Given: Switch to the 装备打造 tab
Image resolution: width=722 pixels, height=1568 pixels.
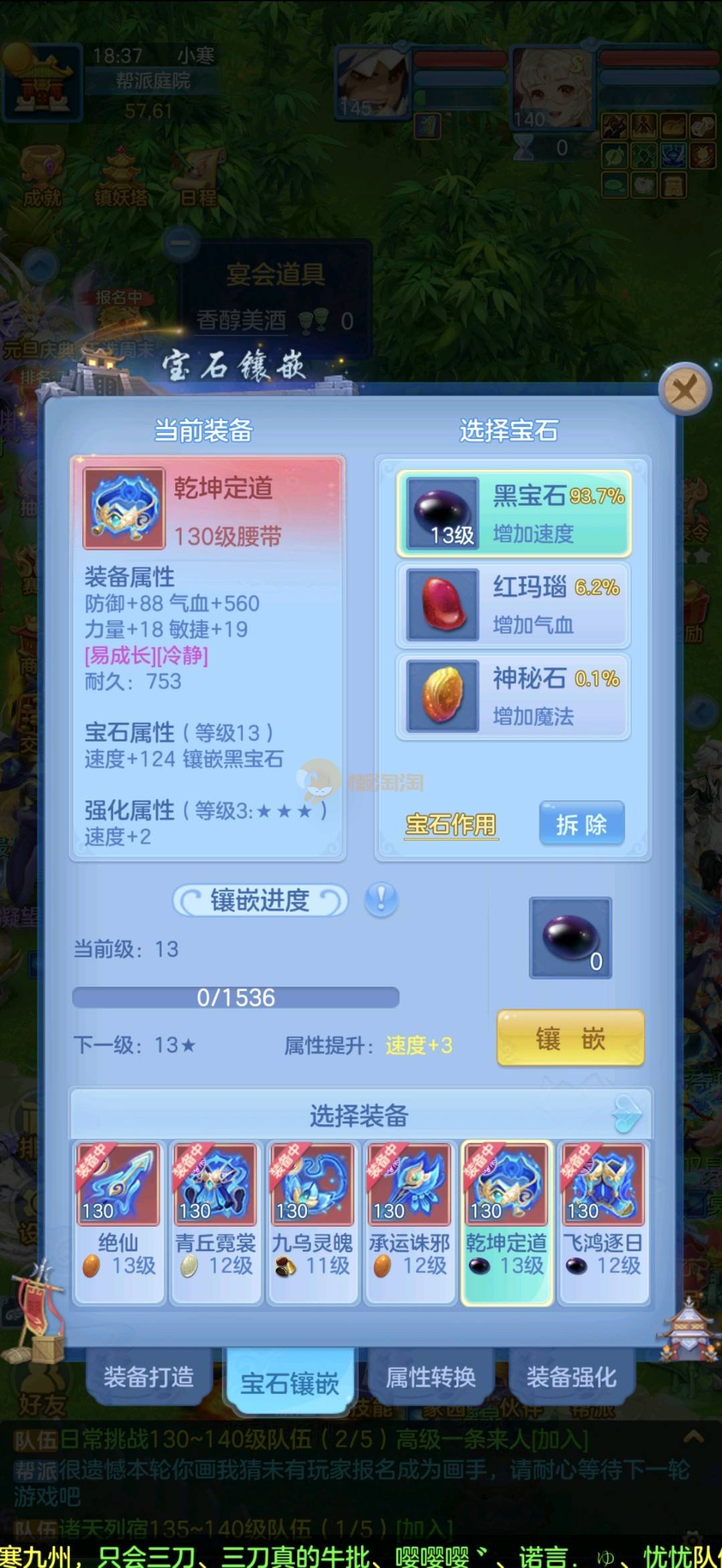Looking at the screenshot, I should (x=148, y=1377).
